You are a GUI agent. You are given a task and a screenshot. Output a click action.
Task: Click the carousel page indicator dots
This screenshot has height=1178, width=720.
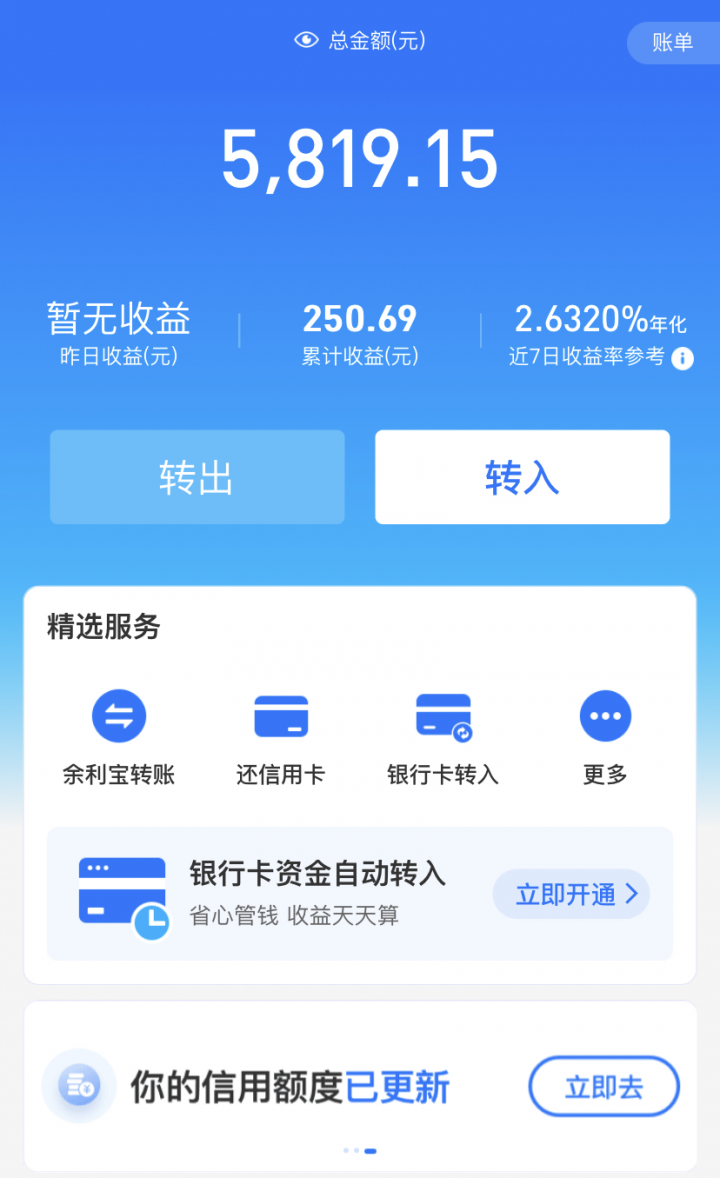click(360, 1152)
